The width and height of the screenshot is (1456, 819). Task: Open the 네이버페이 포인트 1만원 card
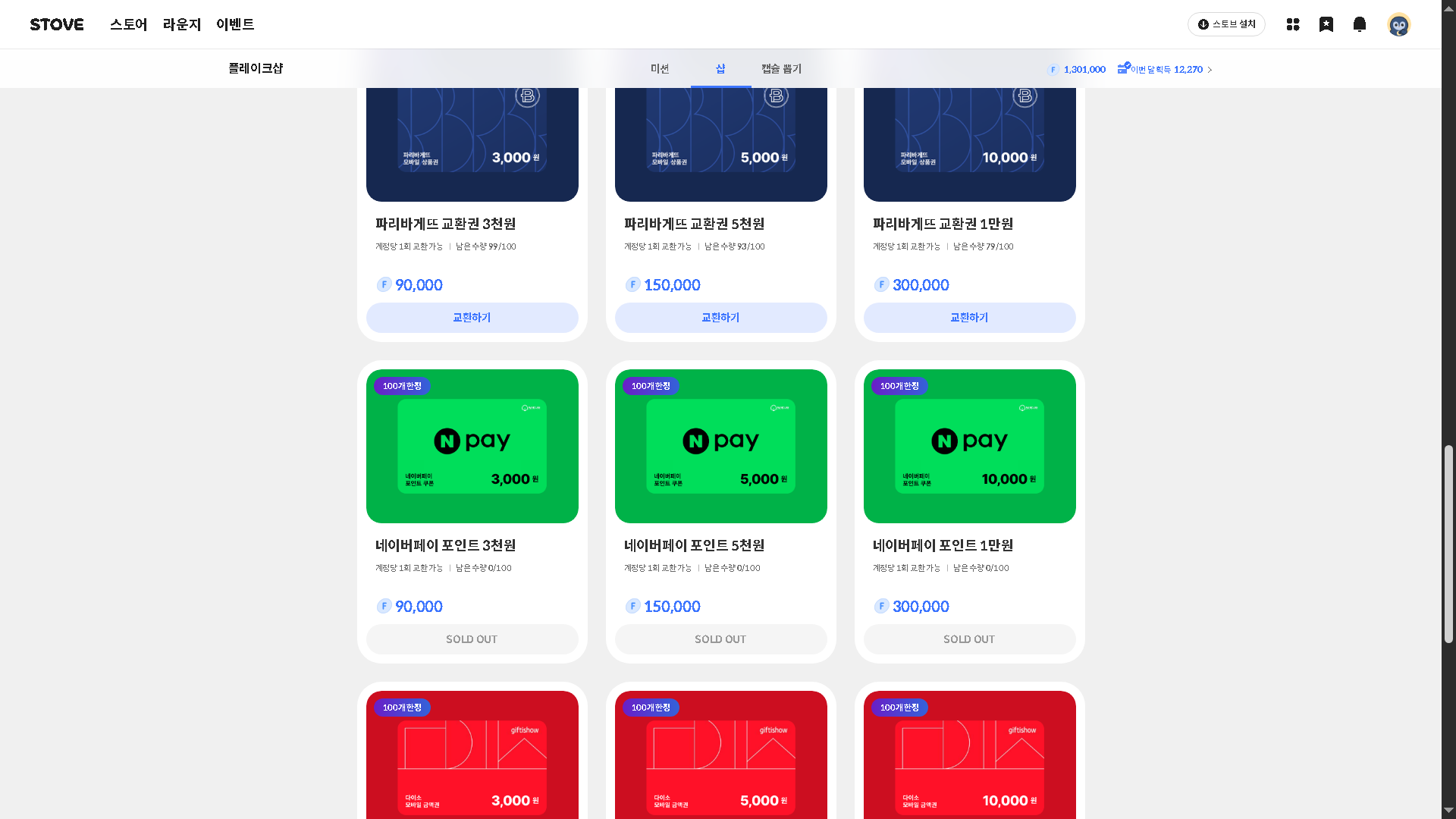tap(969, 447)
